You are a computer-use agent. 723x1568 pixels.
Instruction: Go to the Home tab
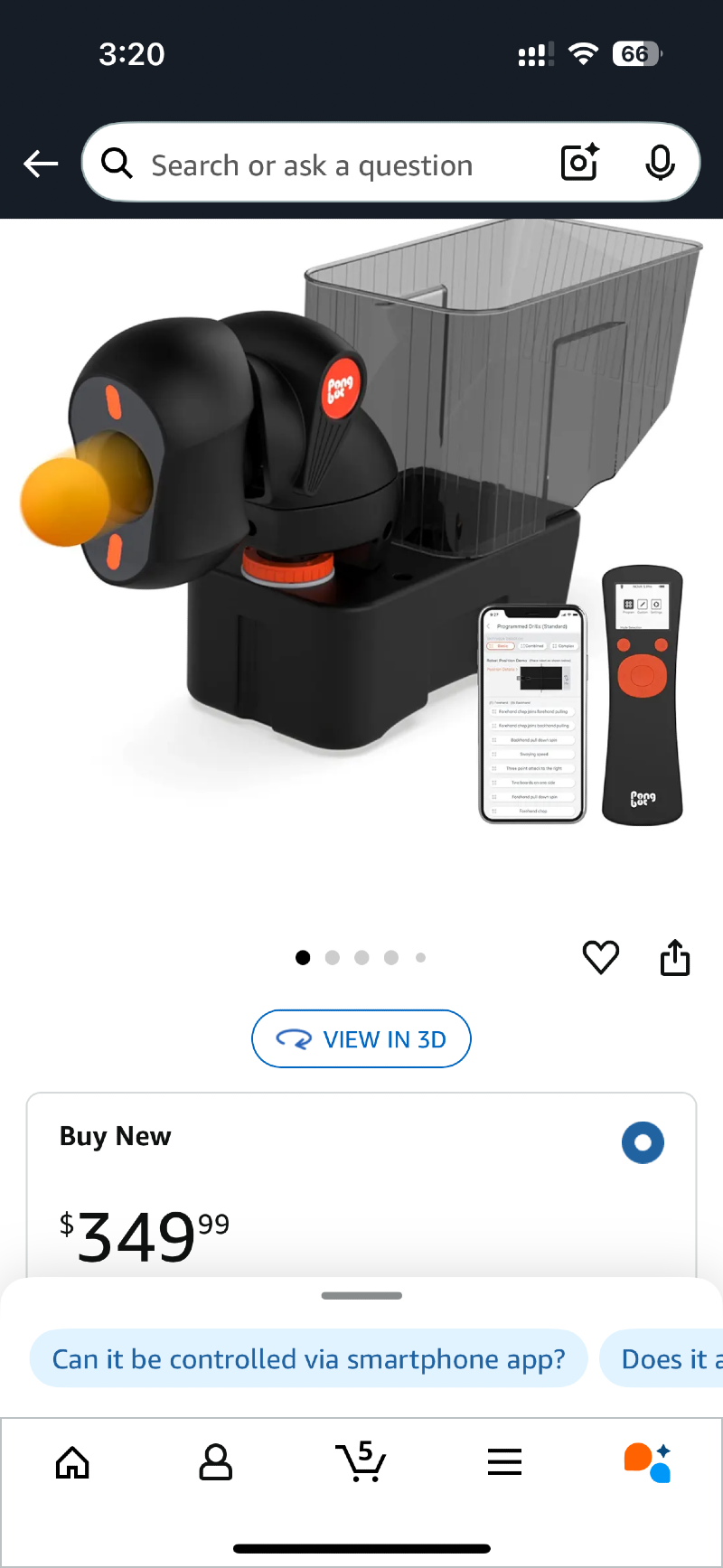coord(72,1461)
